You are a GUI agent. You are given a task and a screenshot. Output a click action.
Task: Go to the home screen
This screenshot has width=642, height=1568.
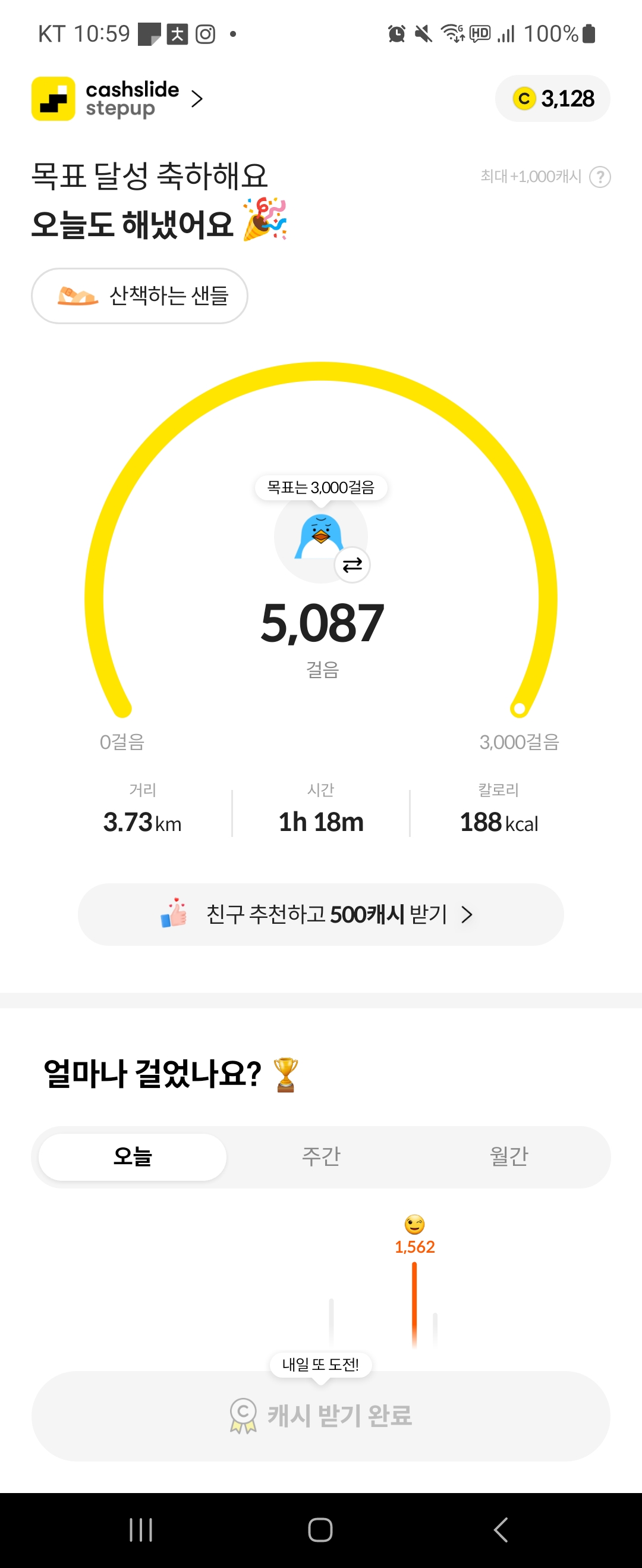tap(320, 1529)
